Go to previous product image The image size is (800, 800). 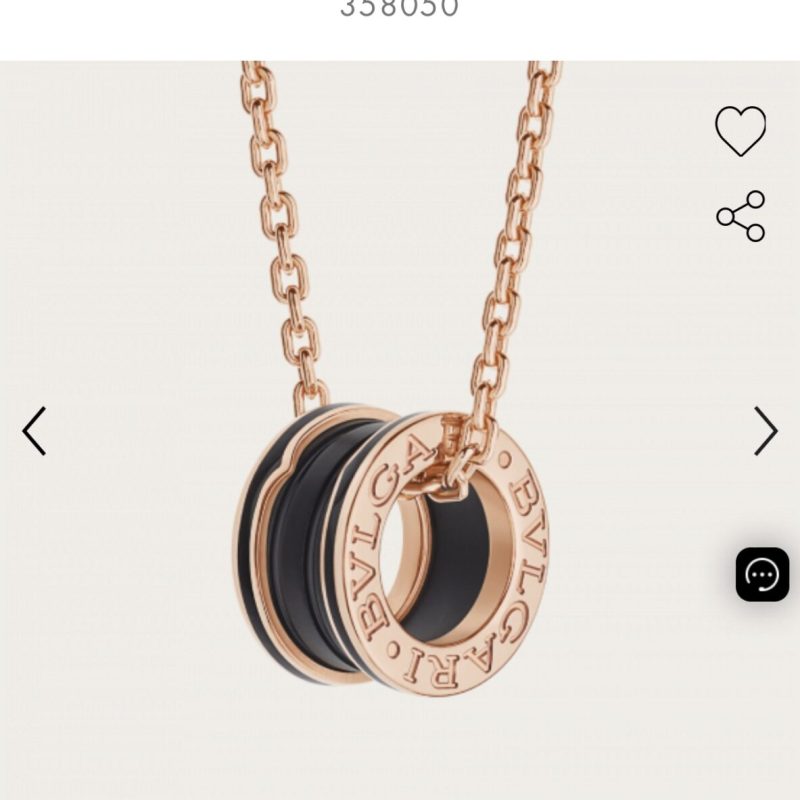(x=35, y=431)
